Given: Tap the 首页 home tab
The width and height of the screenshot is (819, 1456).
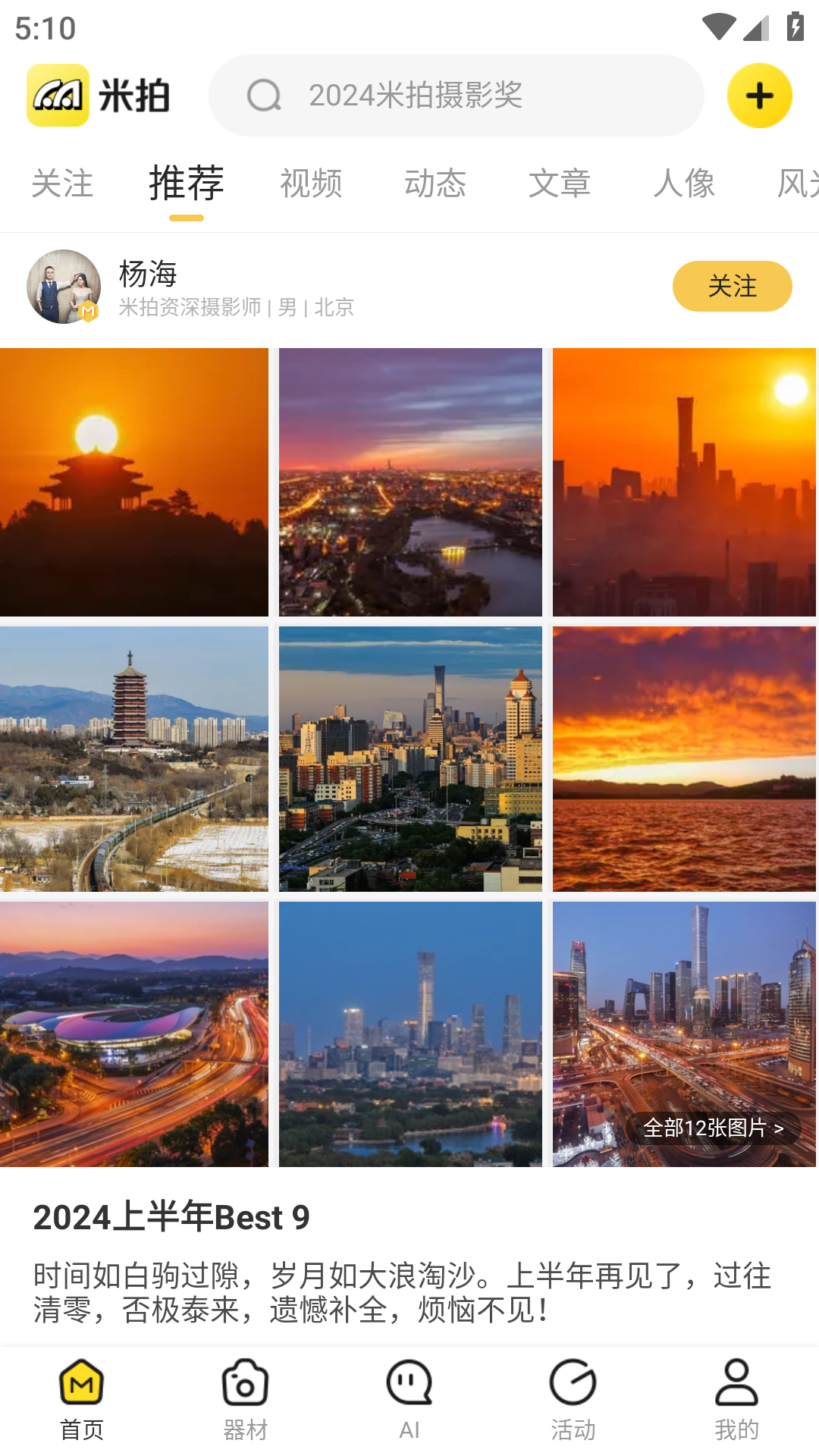Looking at the screenshot, I should (82, 1400).
